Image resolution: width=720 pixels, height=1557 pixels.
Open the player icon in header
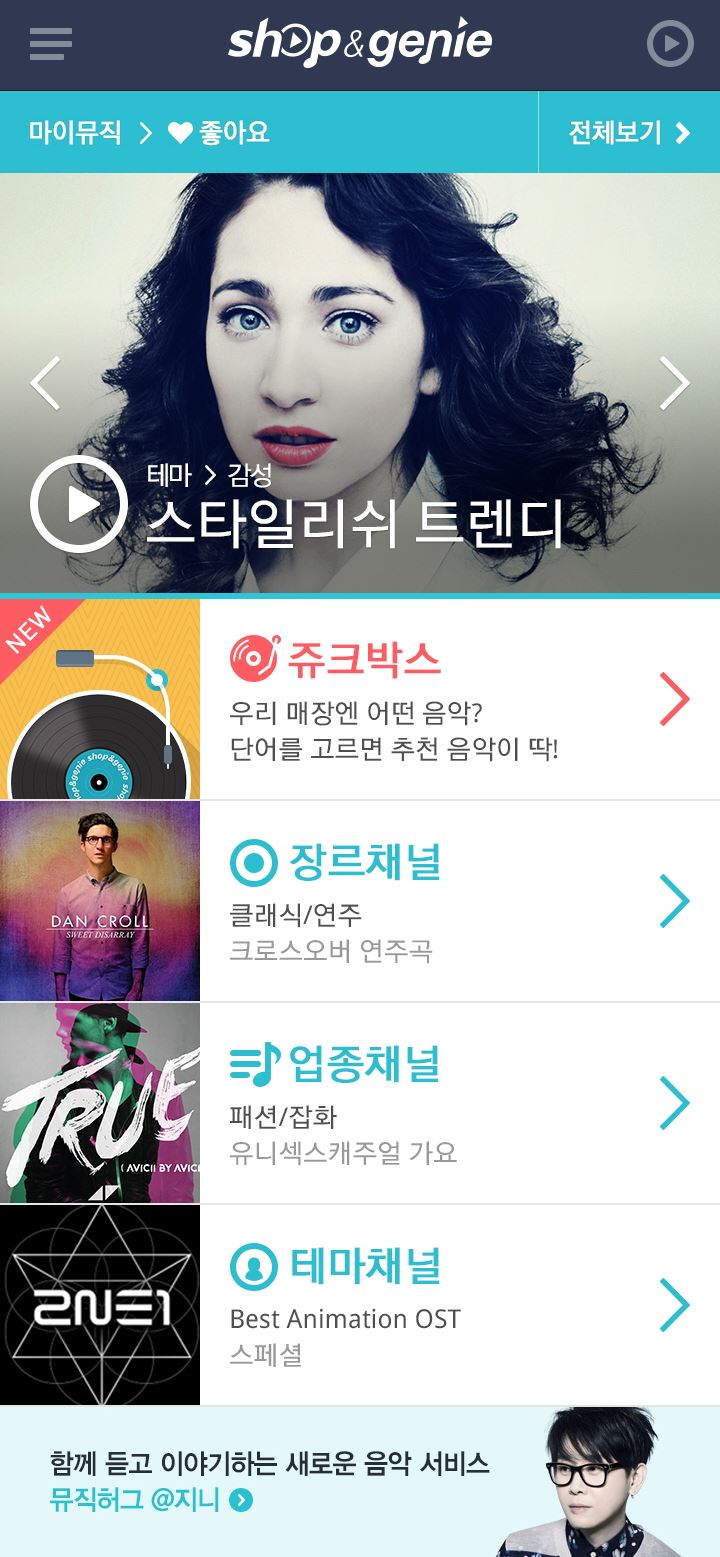click(x=669, y=44)
